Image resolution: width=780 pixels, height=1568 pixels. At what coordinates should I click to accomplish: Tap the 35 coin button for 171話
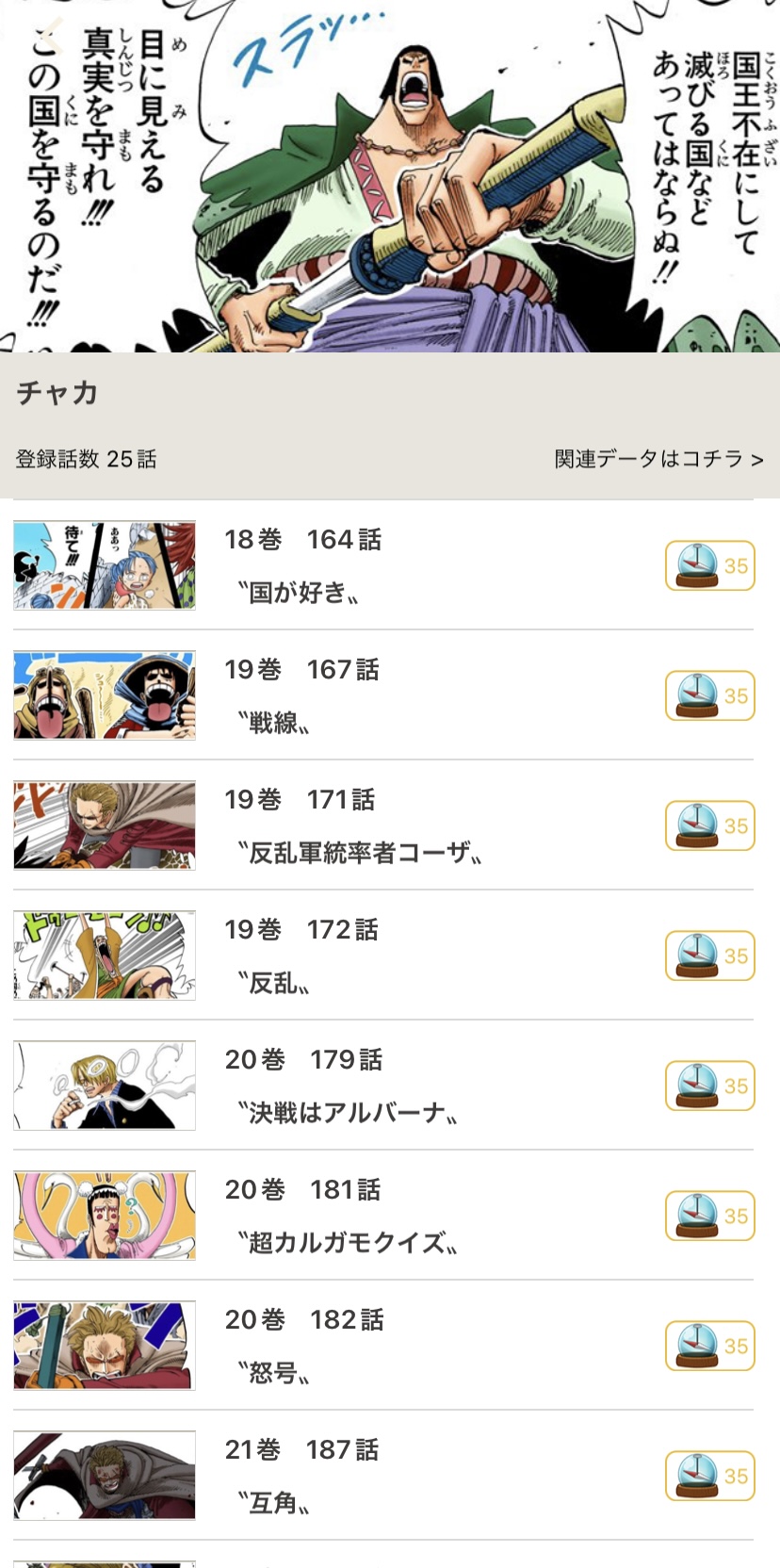[x=709, y=825]
